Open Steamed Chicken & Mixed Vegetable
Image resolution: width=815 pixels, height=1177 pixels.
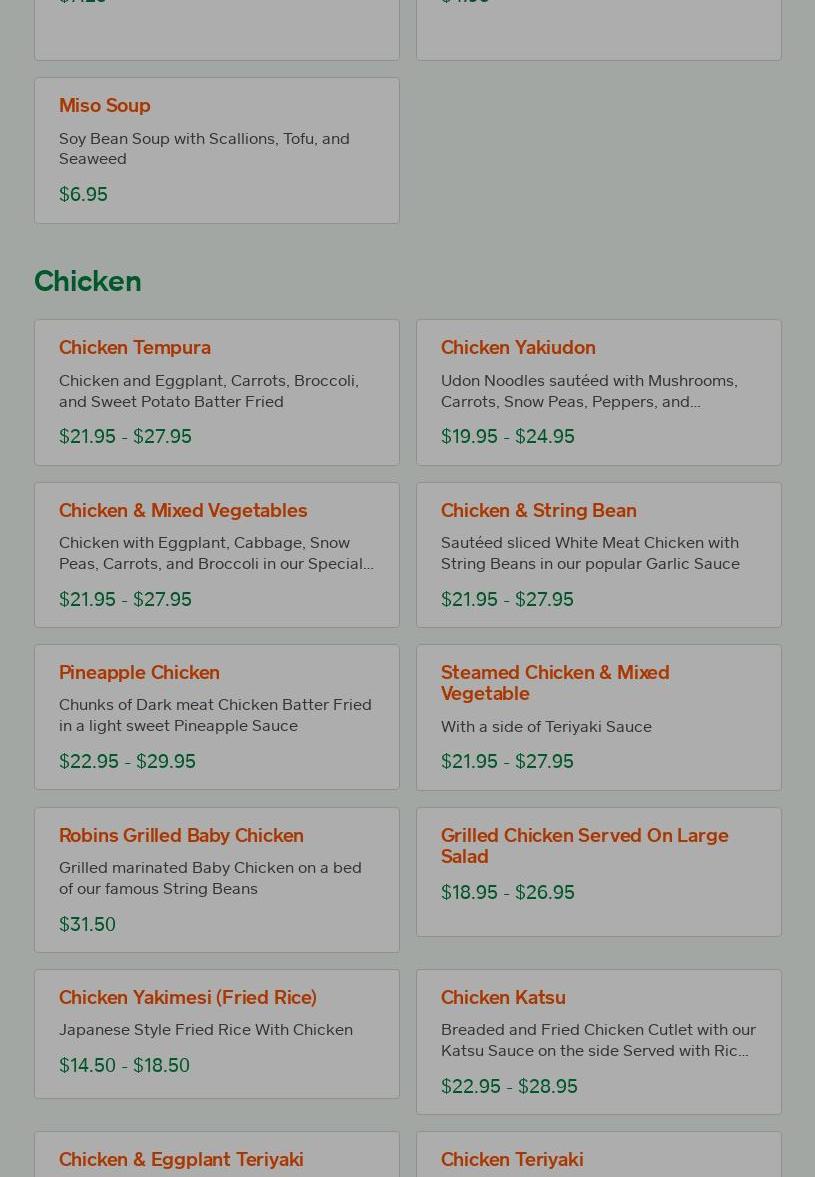click(599, 718)
